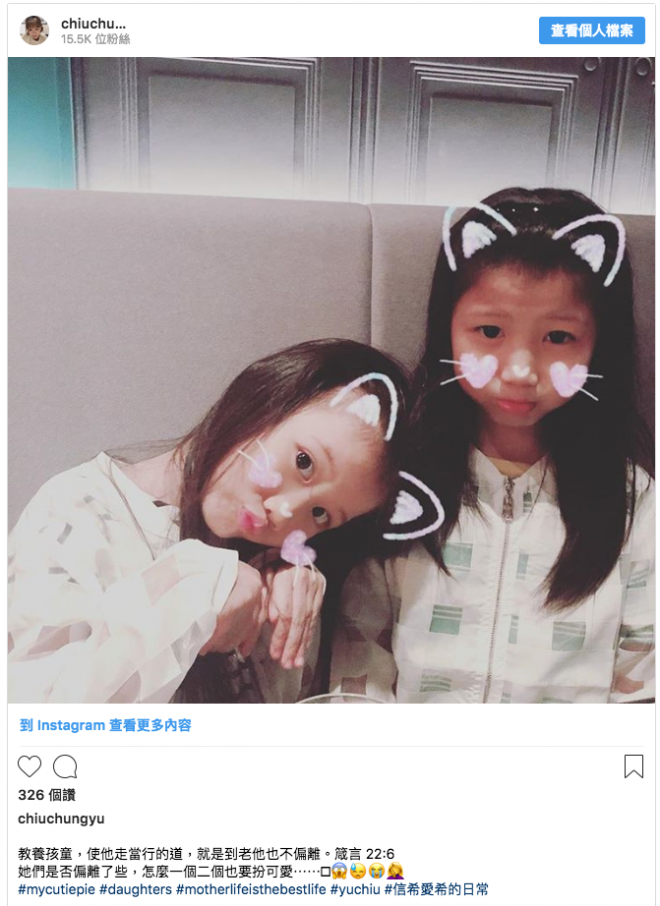Open the chiuchu... profile avatar

tap(34, 30)
